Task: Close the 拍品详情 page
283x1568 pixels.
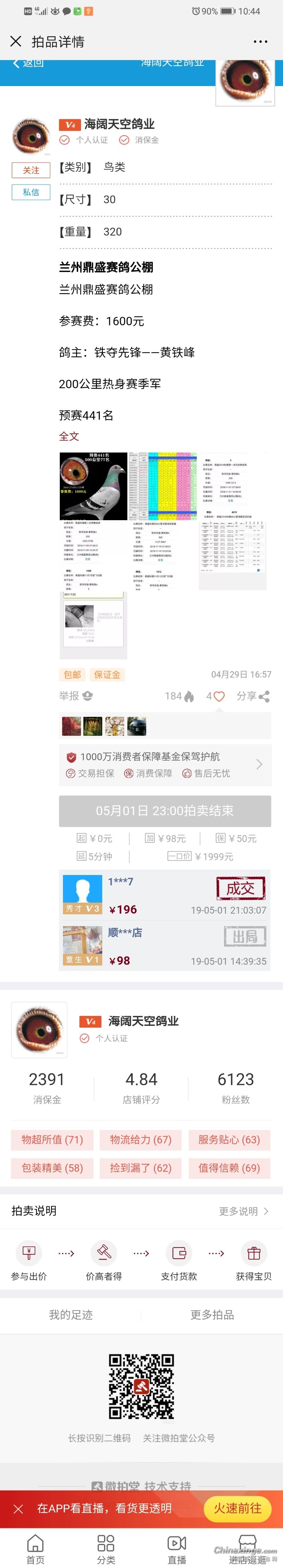Action: pos(16,41)
